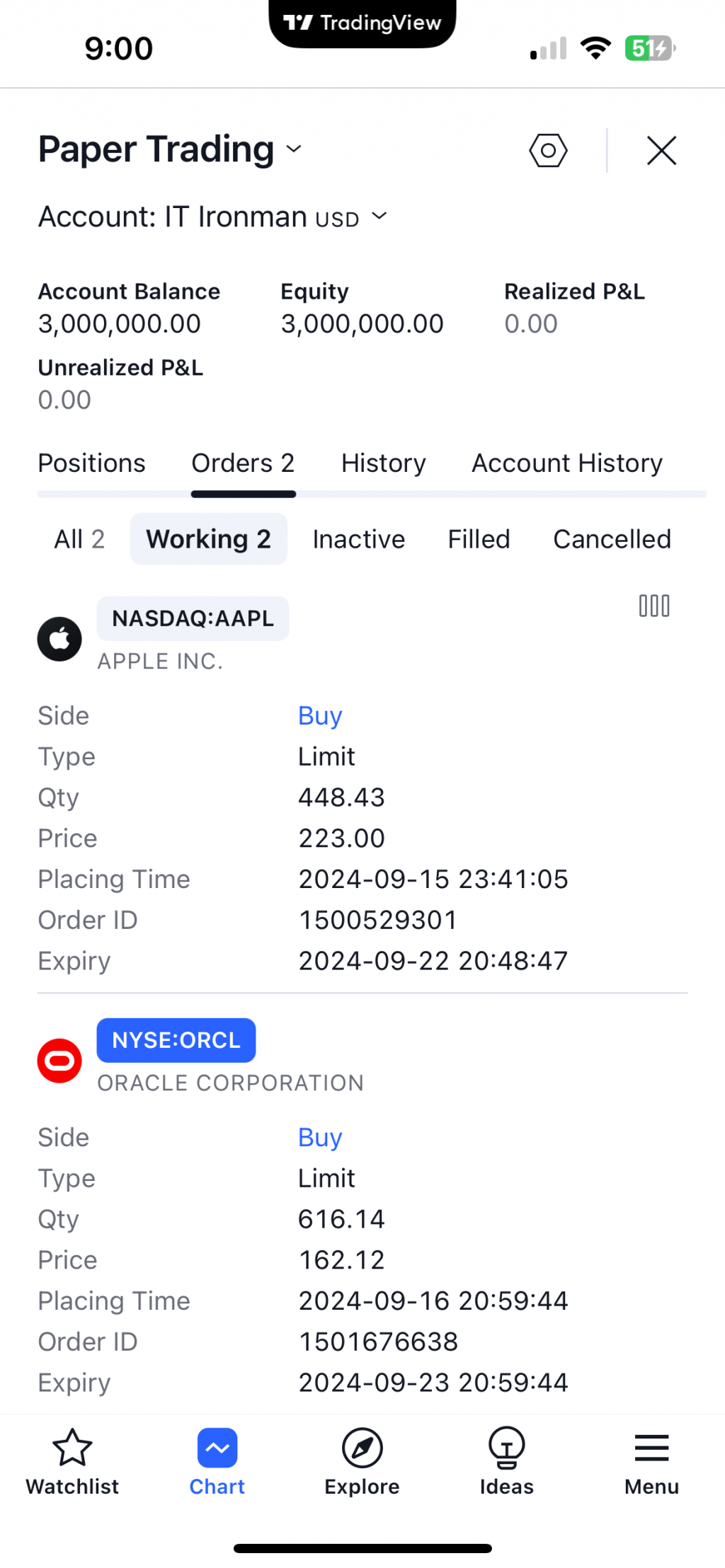Open the column layout icon
This screenshot has height=1568, width=725.
pos(653,606)
